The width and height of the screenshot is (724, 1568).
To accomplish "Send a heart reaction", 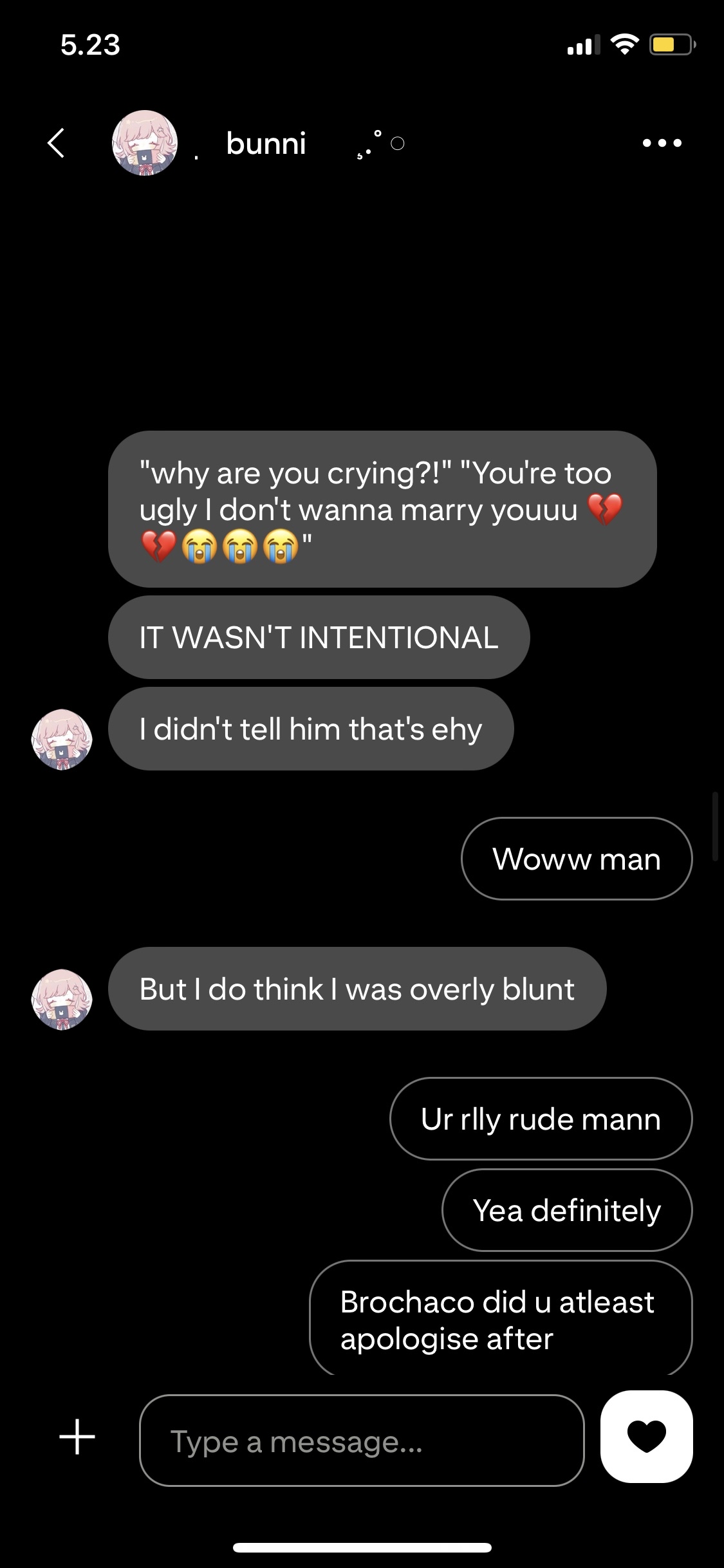I will [x=646, y=1437].
